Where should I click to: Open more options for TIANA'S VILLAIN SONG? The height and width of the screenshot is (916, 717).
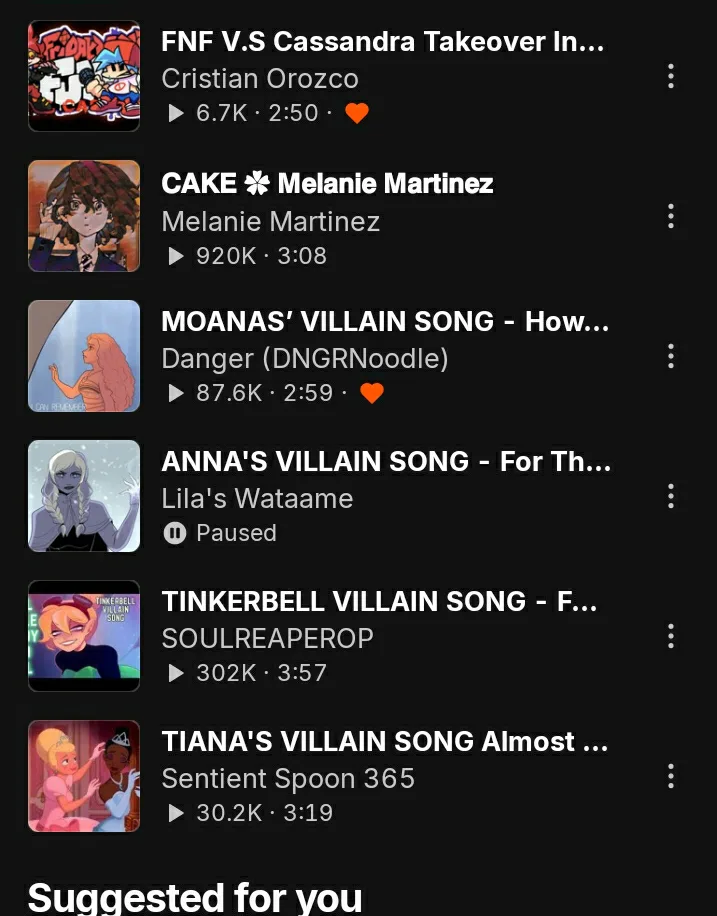point(670,776)
